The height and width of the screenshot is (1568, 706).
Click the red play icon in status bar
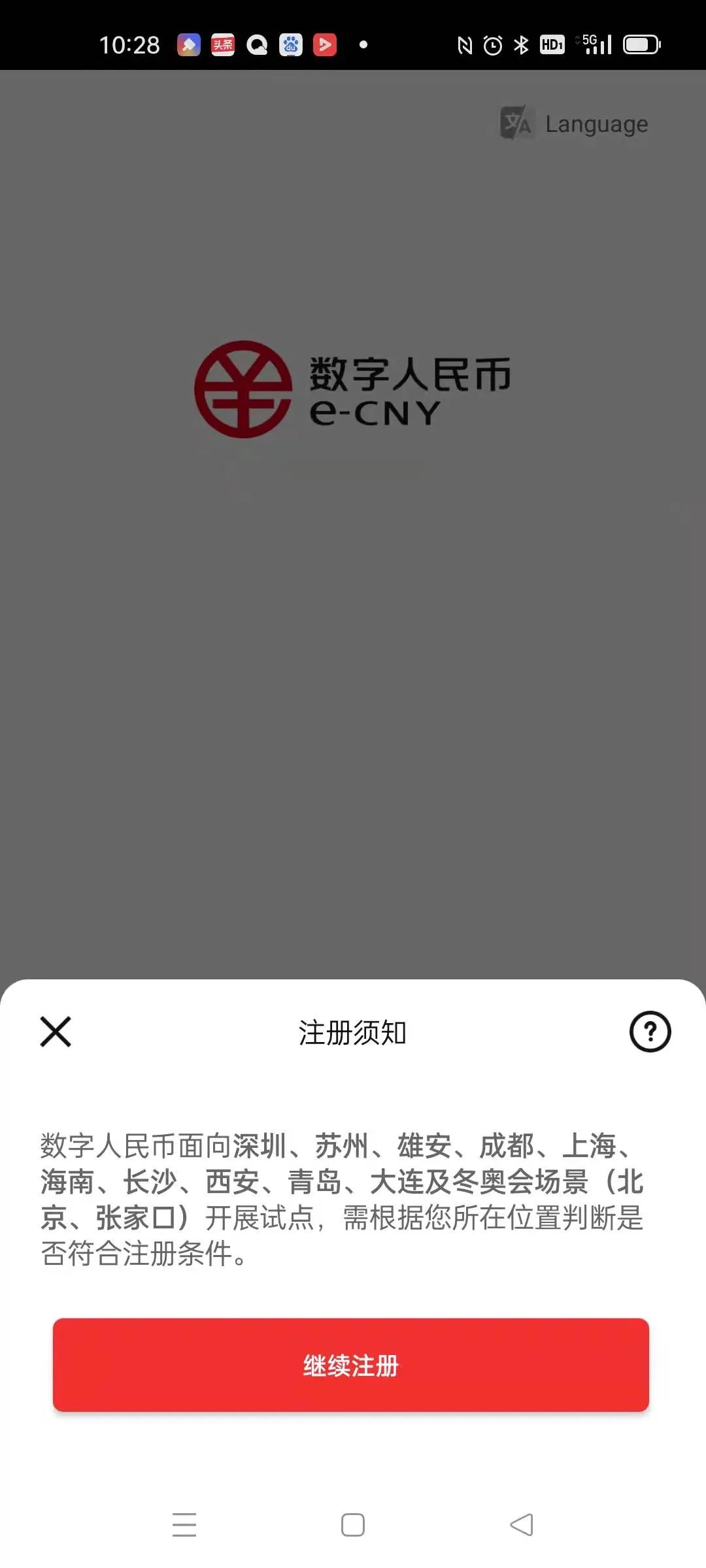tap(324, 44)
